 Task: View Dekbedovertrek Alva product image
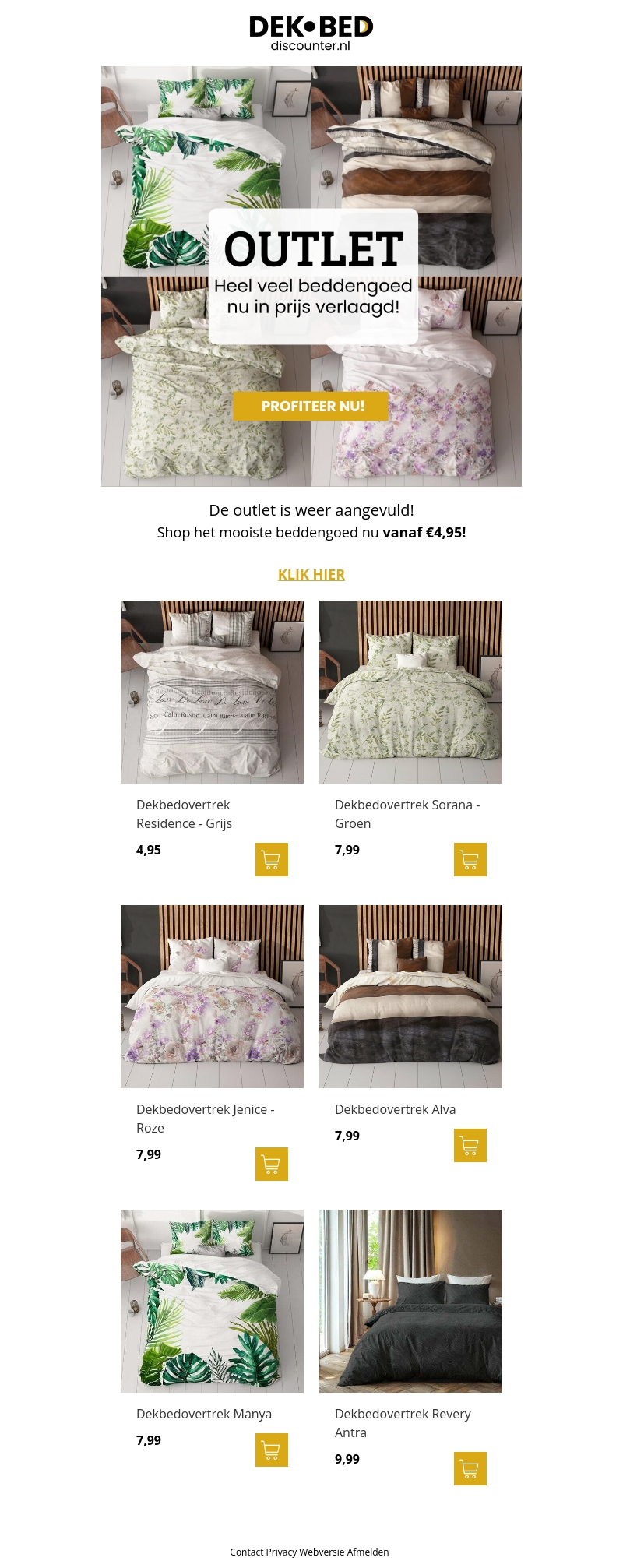(x=410, y=996)
